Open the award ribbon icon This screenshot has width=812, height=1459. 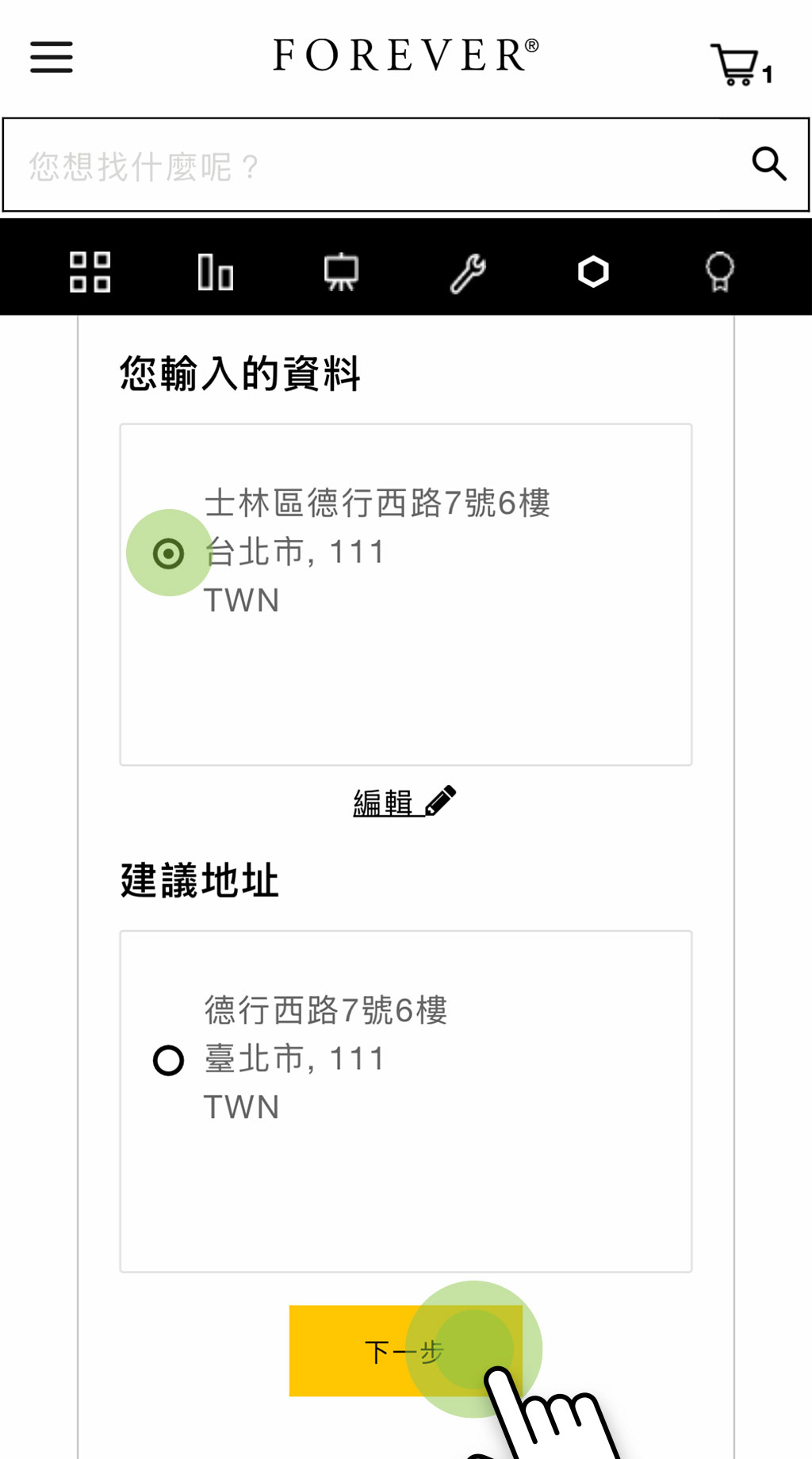pos(719,273)
